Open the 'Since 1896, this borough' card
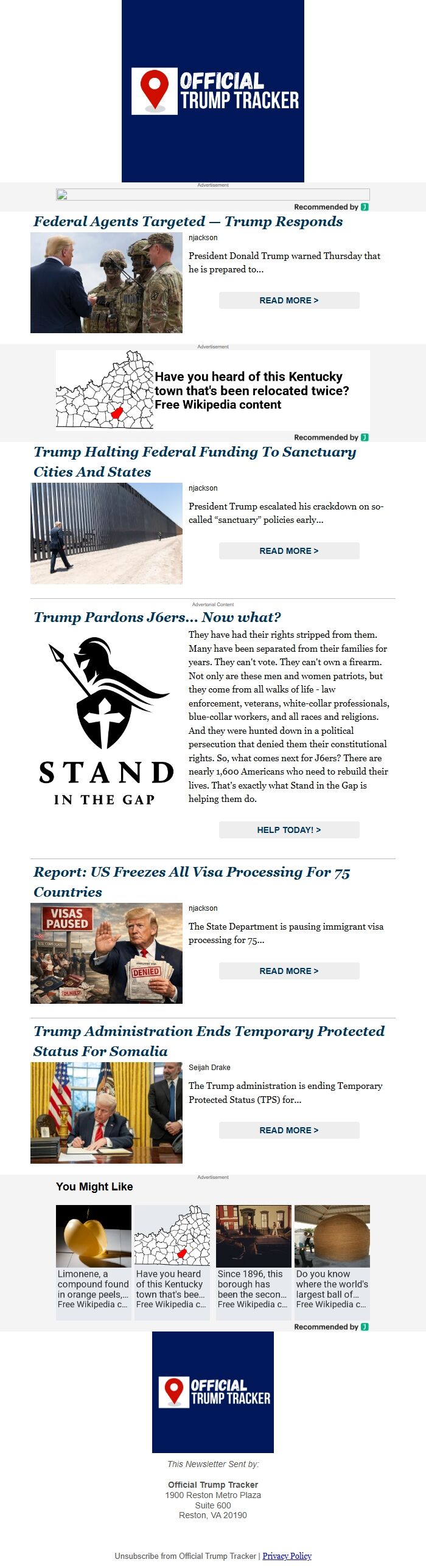 click(x=254, y=1260)
